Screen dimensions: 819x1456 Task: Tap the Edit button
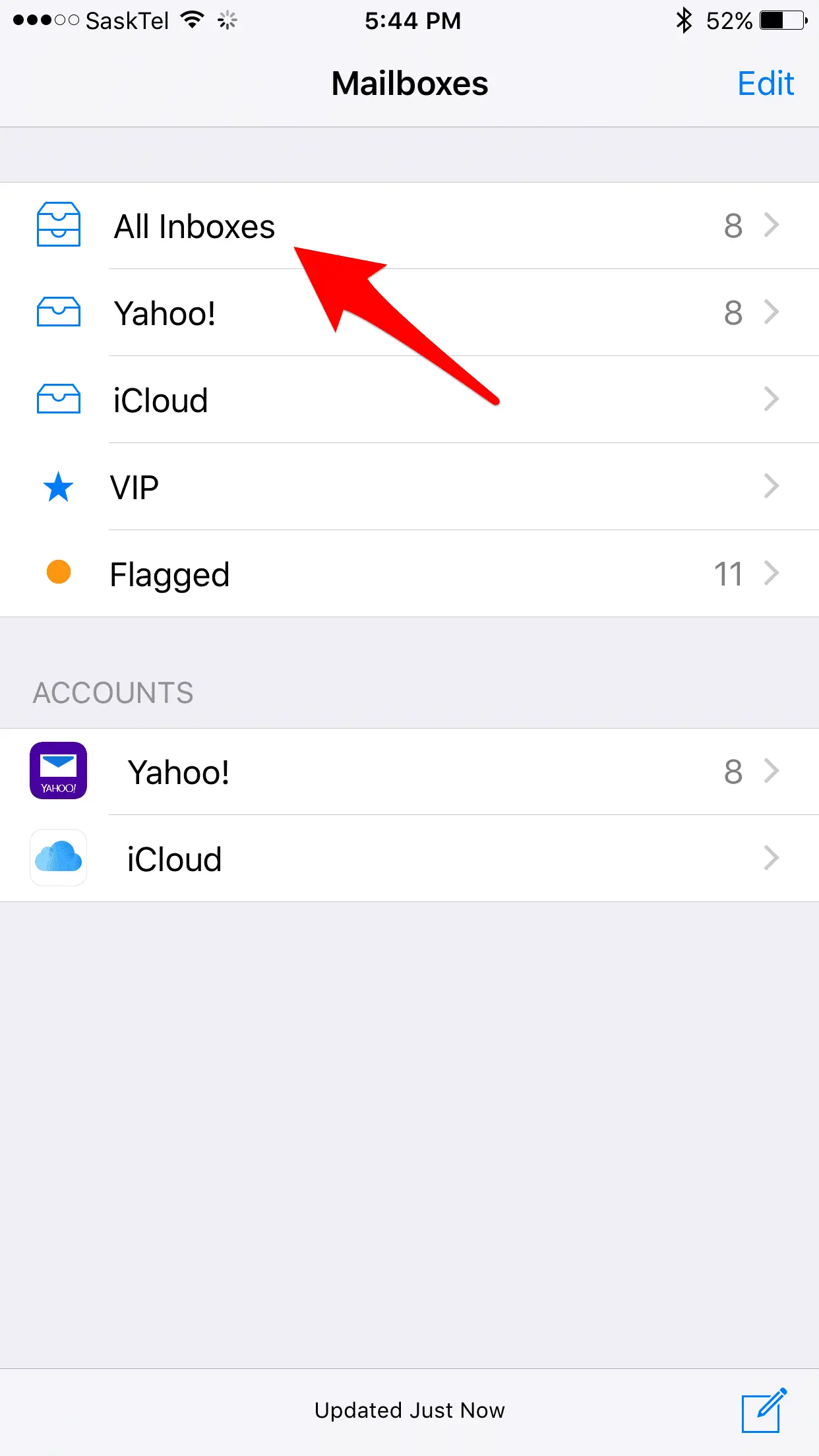[x=765, y=84]
